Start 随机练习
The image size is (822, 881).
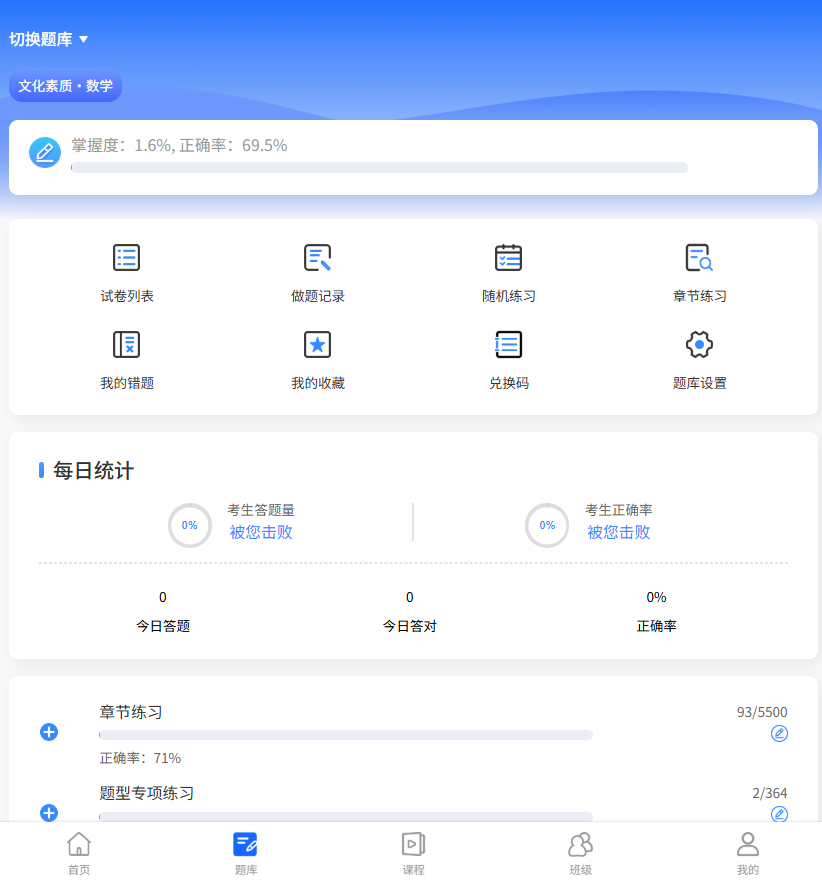(509, 272)
